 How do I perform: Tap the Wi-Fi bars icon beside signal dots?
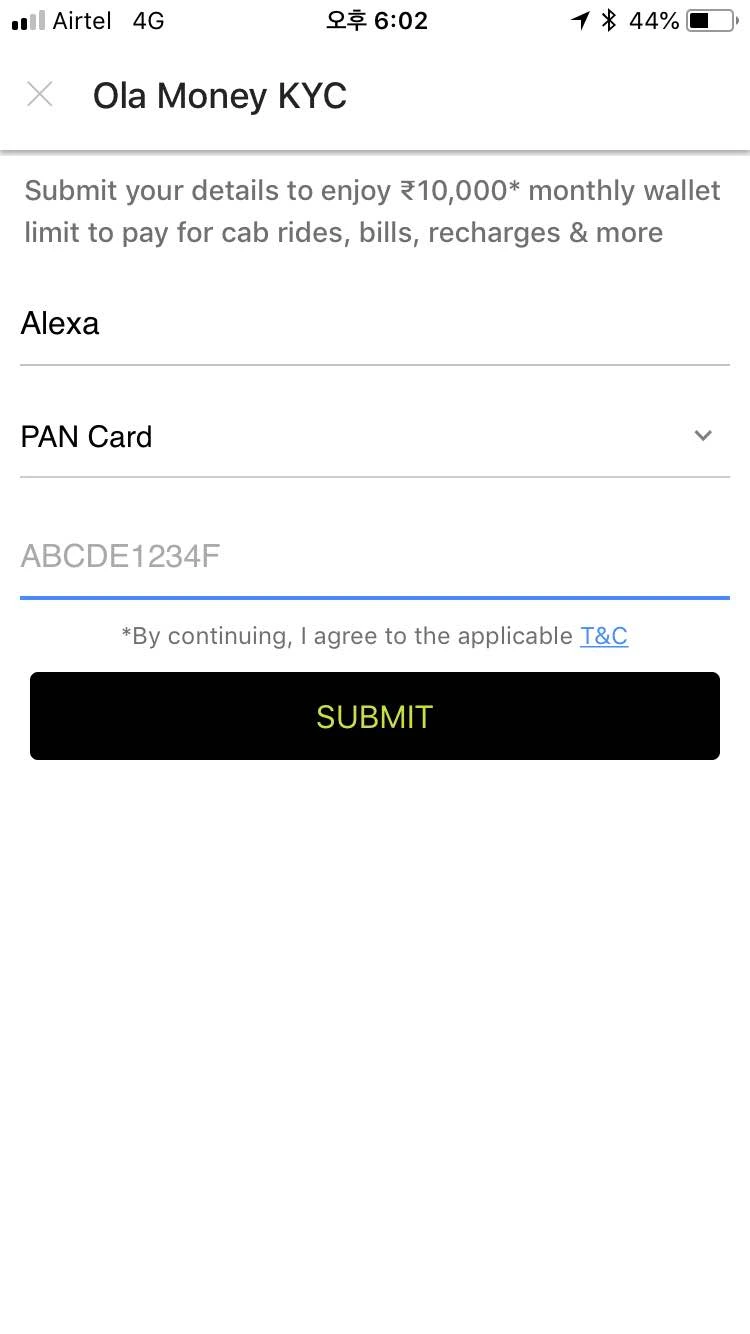pos(36,18)
